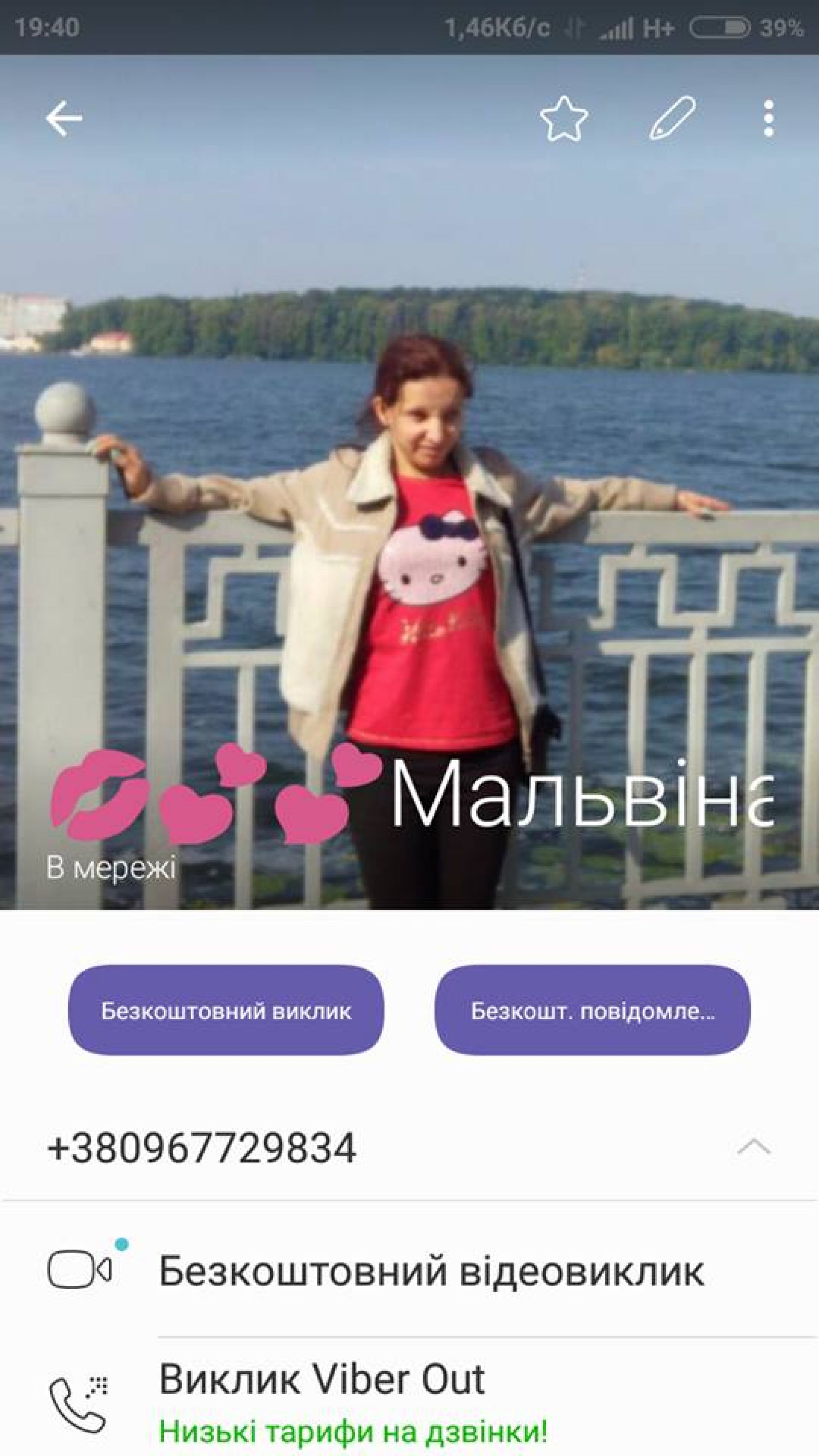Select Виклик Viber Out option
Image resolution: width=819 pixels, height=1456 pixels.
322,1379
